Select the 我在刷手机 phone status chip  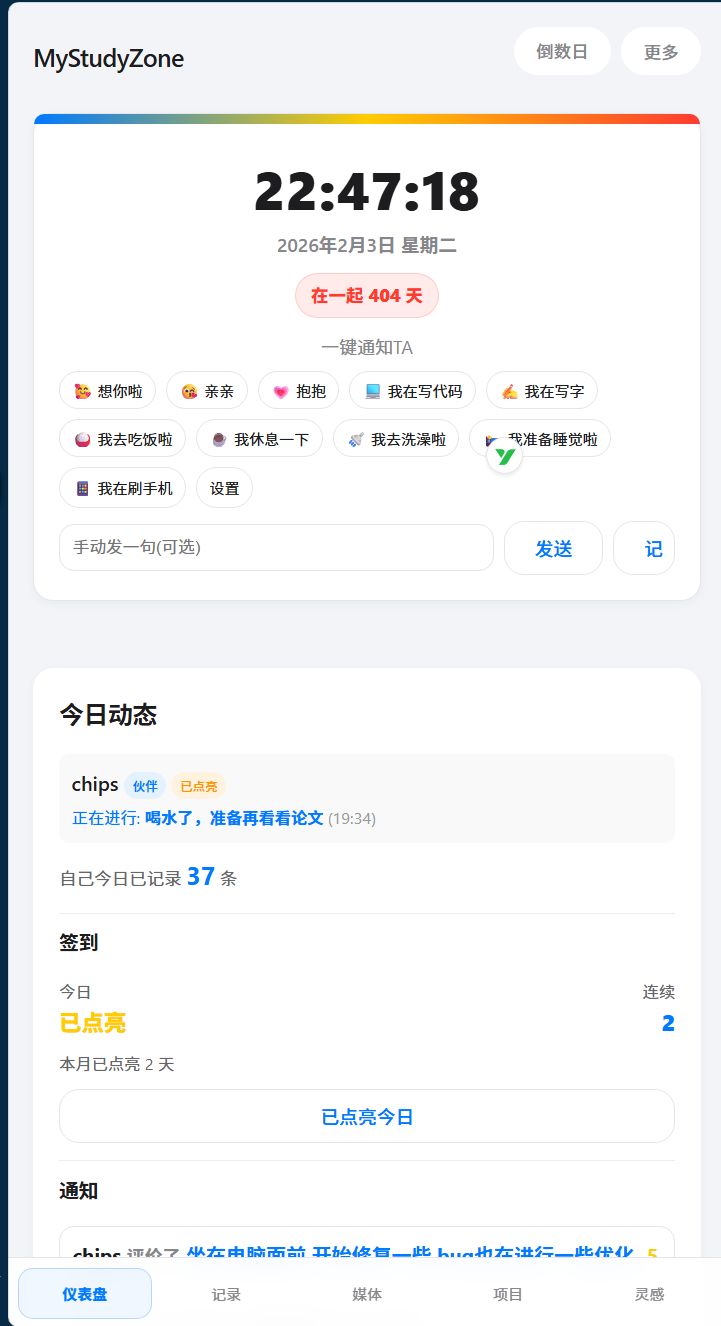pyautogui.click(x=122, y=487)
